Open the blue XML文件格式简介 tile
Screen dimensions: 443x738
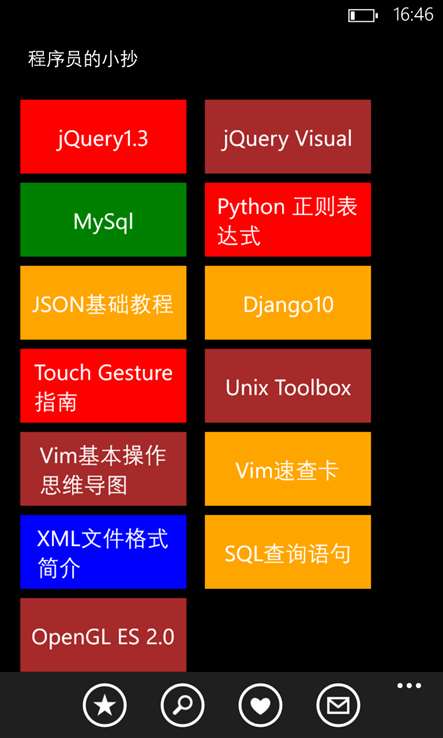tap(103, 552)
